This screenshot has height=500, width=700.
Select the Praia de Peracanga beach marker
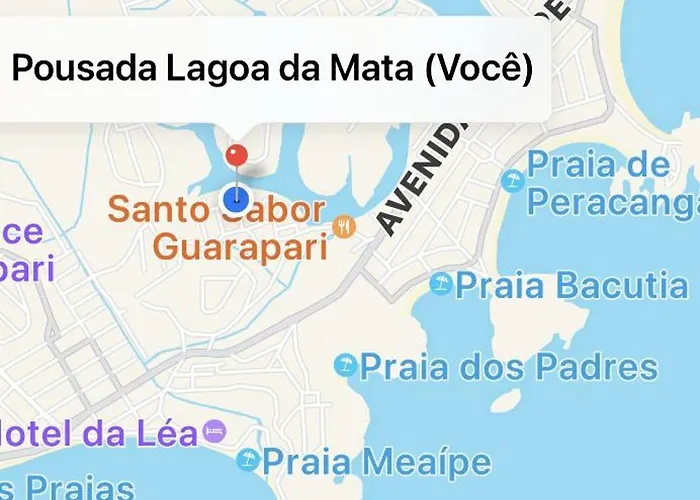tap(513, 181)
